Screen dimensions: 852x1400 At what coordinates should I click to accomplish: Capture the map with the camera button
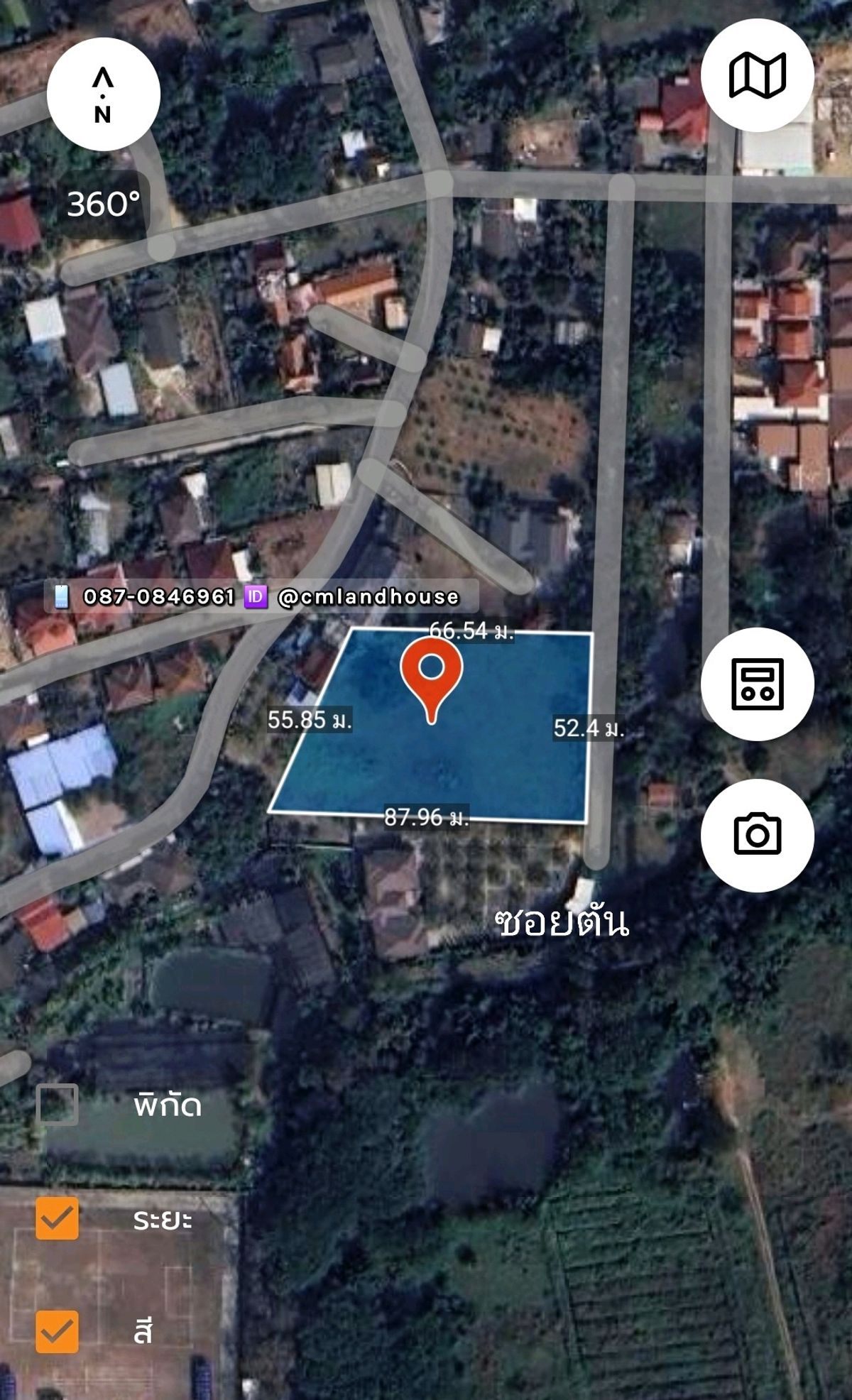click(x=758, y=835)
